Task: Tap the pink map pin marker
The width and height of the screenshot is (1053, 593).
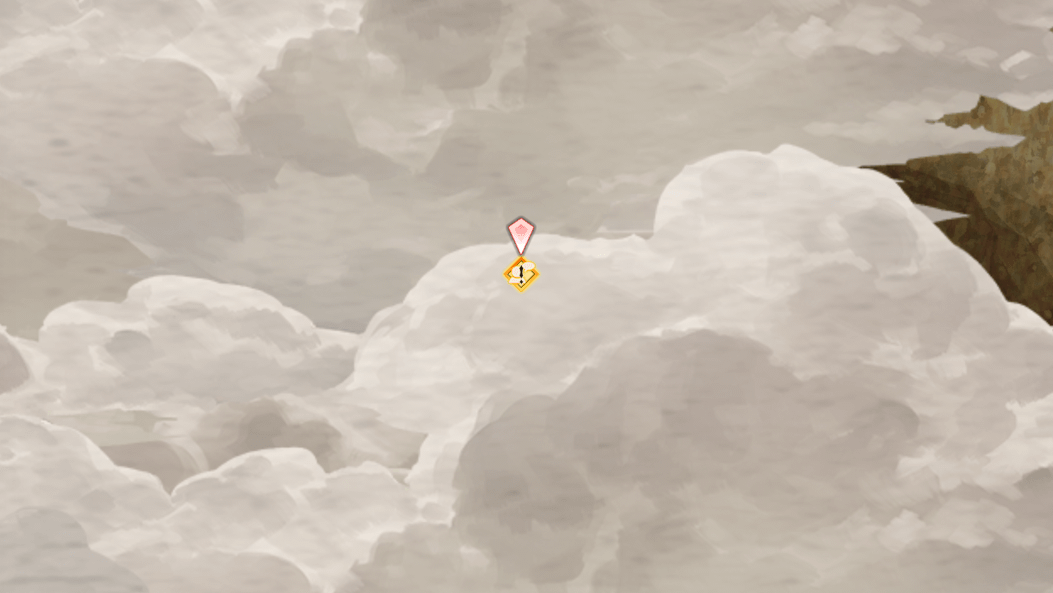Action: (x=520, y=235)
